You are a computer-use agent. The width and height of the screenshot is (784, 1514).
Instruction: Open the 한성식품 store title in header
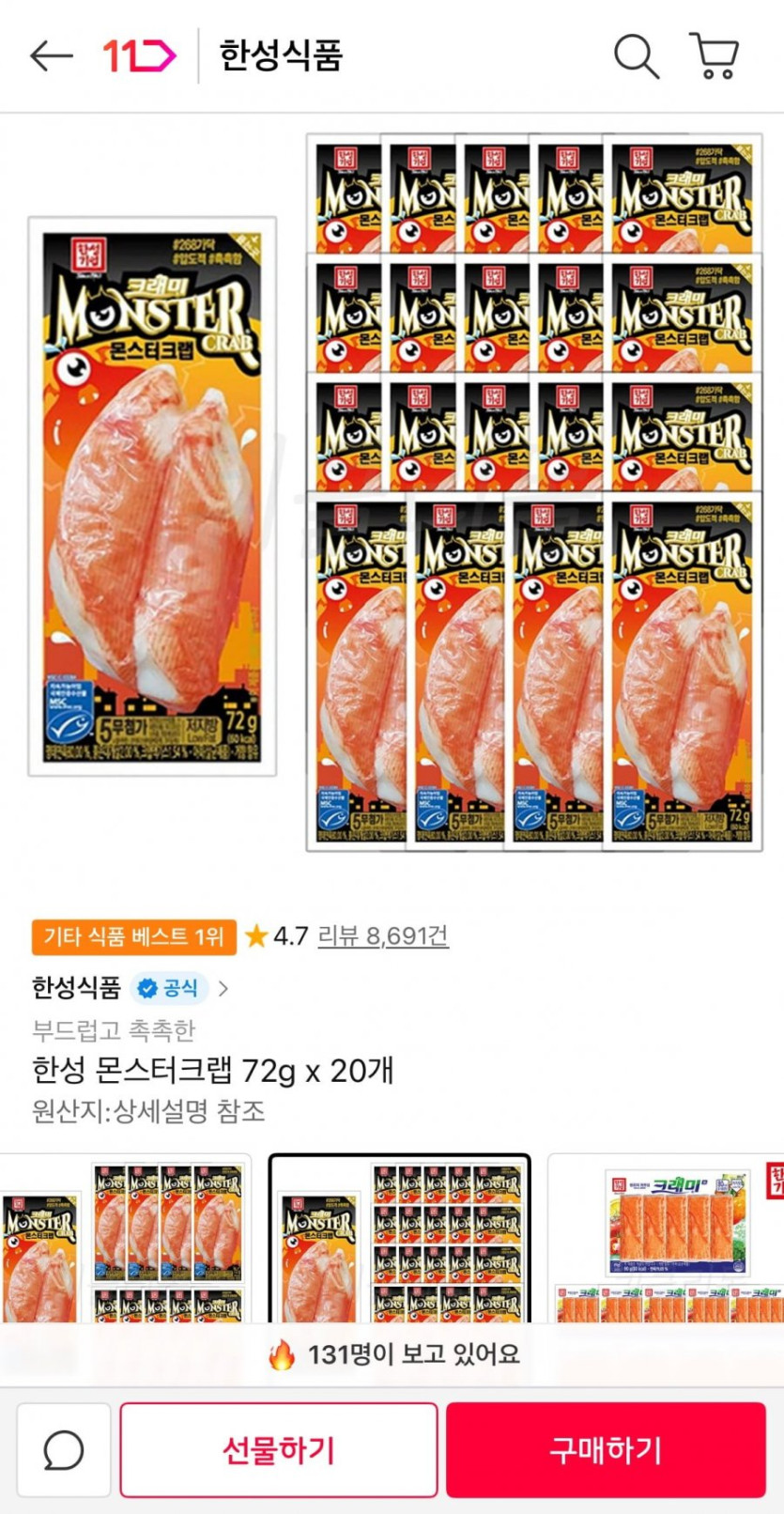281,56
